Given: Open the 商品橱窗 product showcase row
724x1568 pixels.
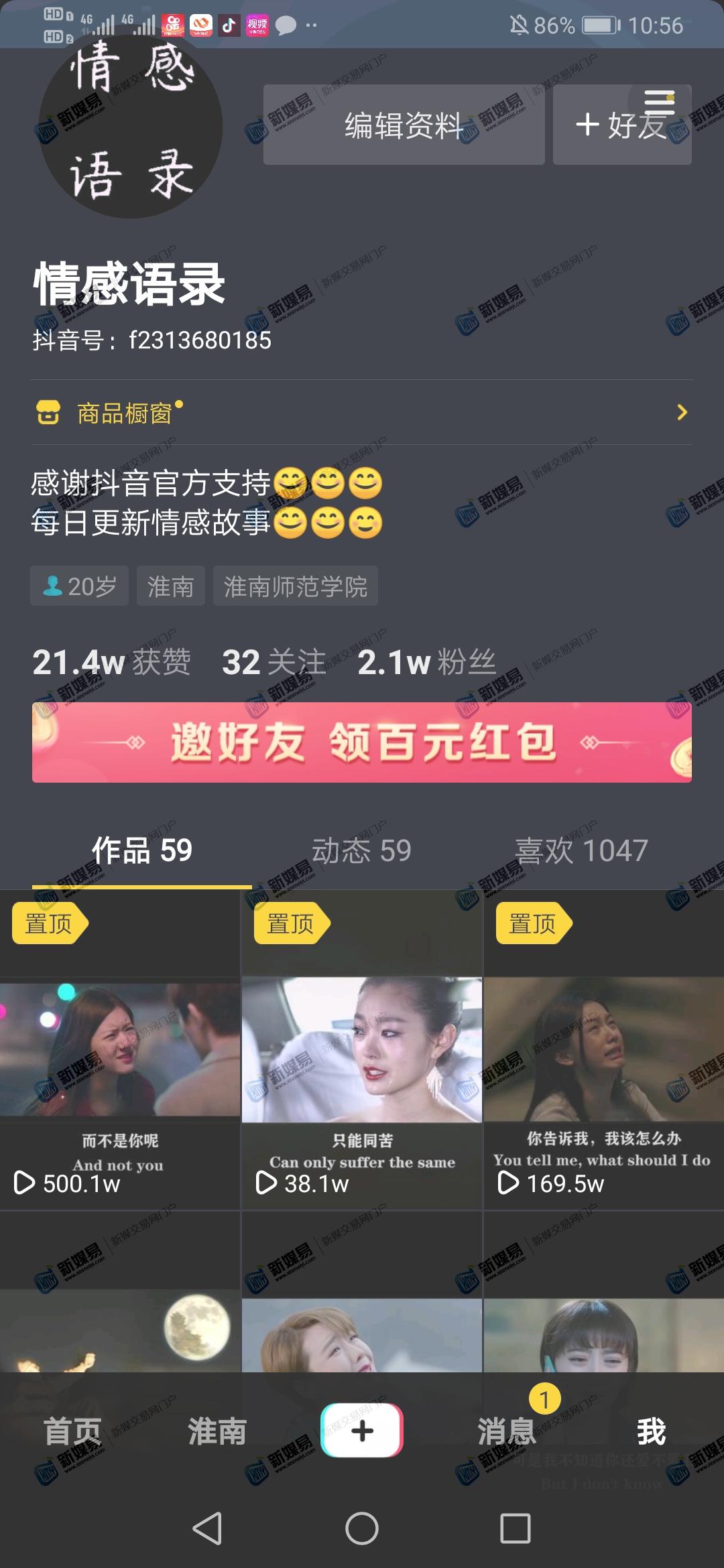Looking at the screenshot, I should coord(362,413).
